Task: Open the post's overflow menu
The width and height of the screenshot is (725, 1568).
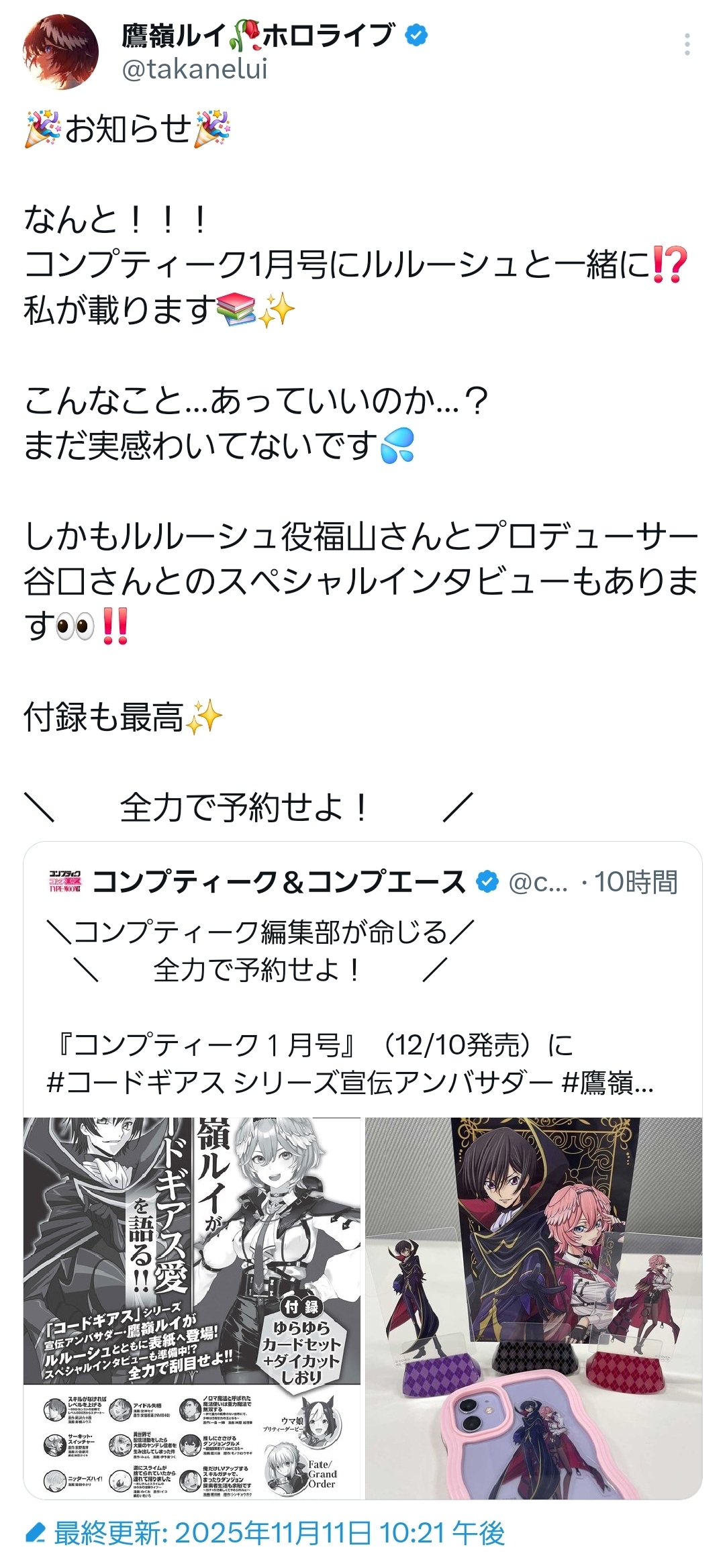Action: [687, 45]
